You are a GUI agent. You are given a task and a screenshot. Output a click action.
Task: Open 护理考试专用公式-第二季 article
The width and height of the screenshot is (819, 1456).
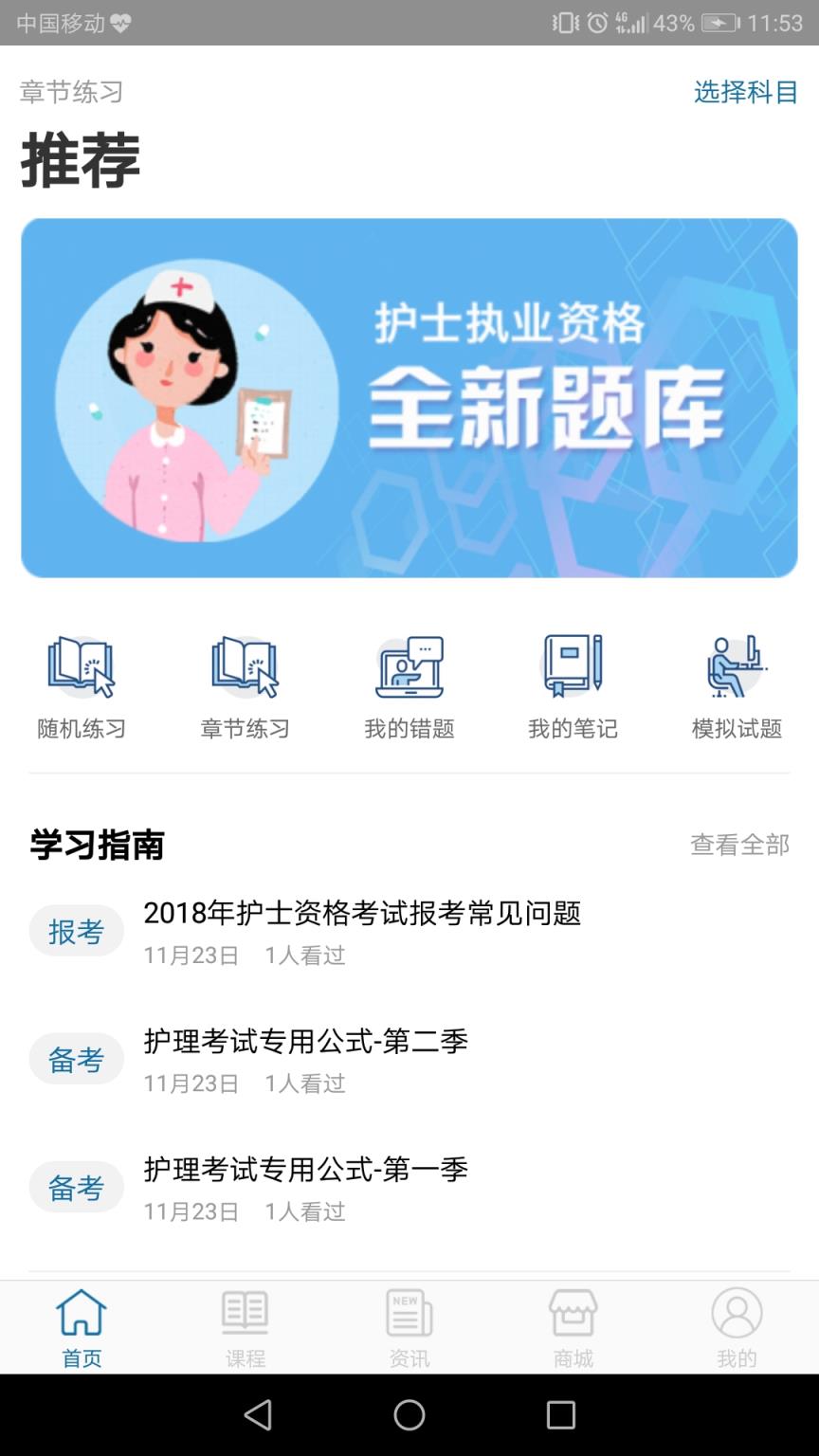[x=303, y=1041]
